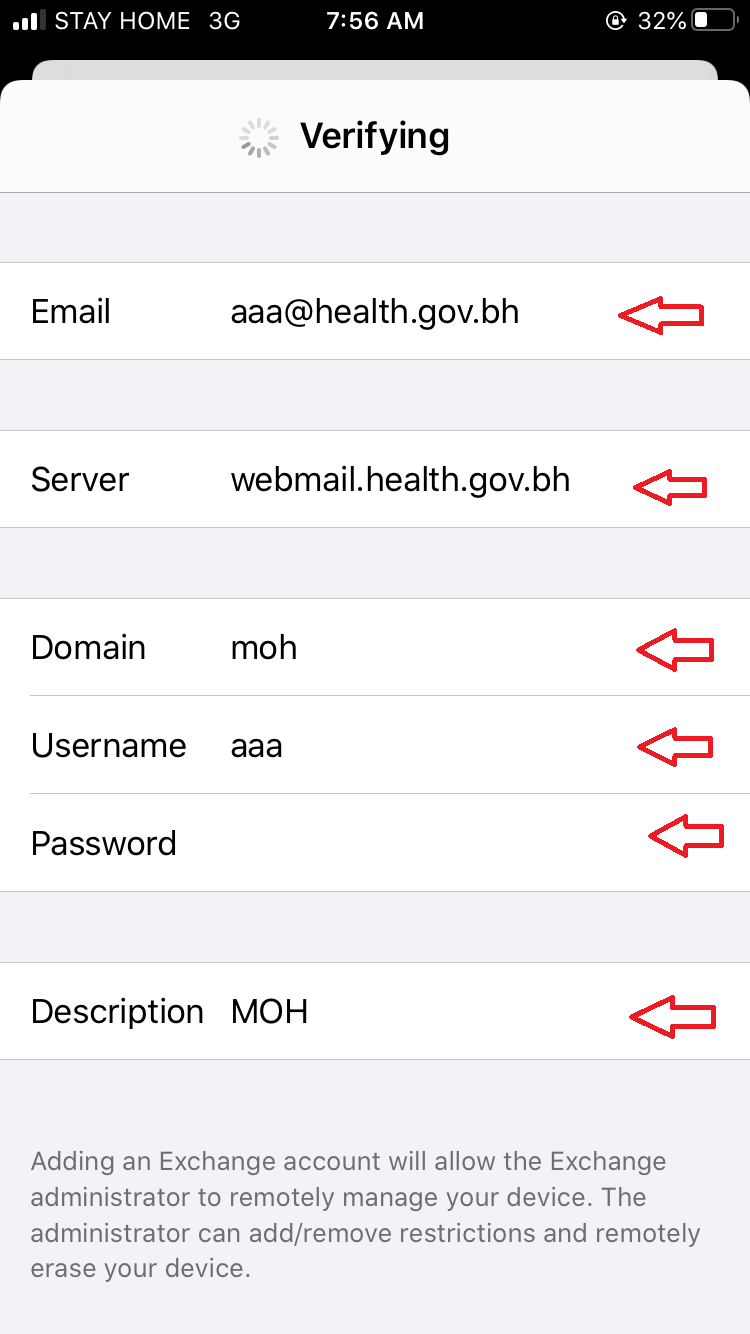Select the Server field showing webmail.health.gov.bh

pos(375,479)
